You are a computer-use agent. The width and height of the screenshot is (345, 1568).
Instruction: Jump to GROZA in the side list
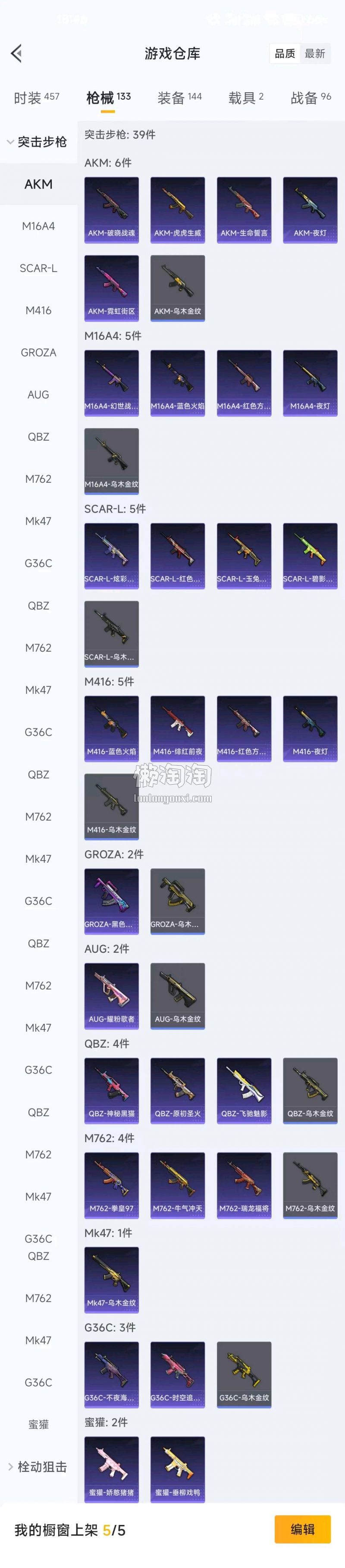[x=38, y=352]
